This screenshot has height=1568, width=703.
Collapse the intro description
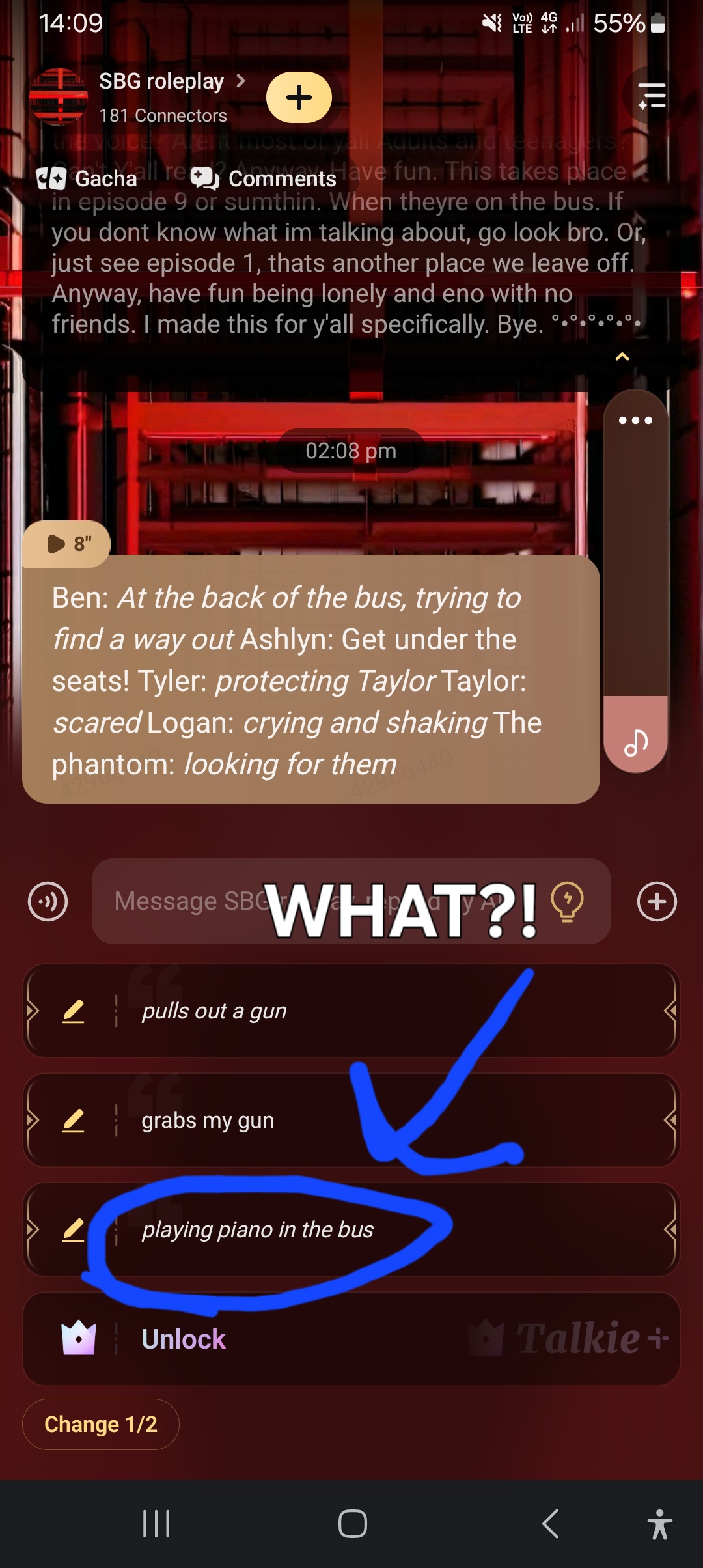pyautogui.click(x=622, y=357)
